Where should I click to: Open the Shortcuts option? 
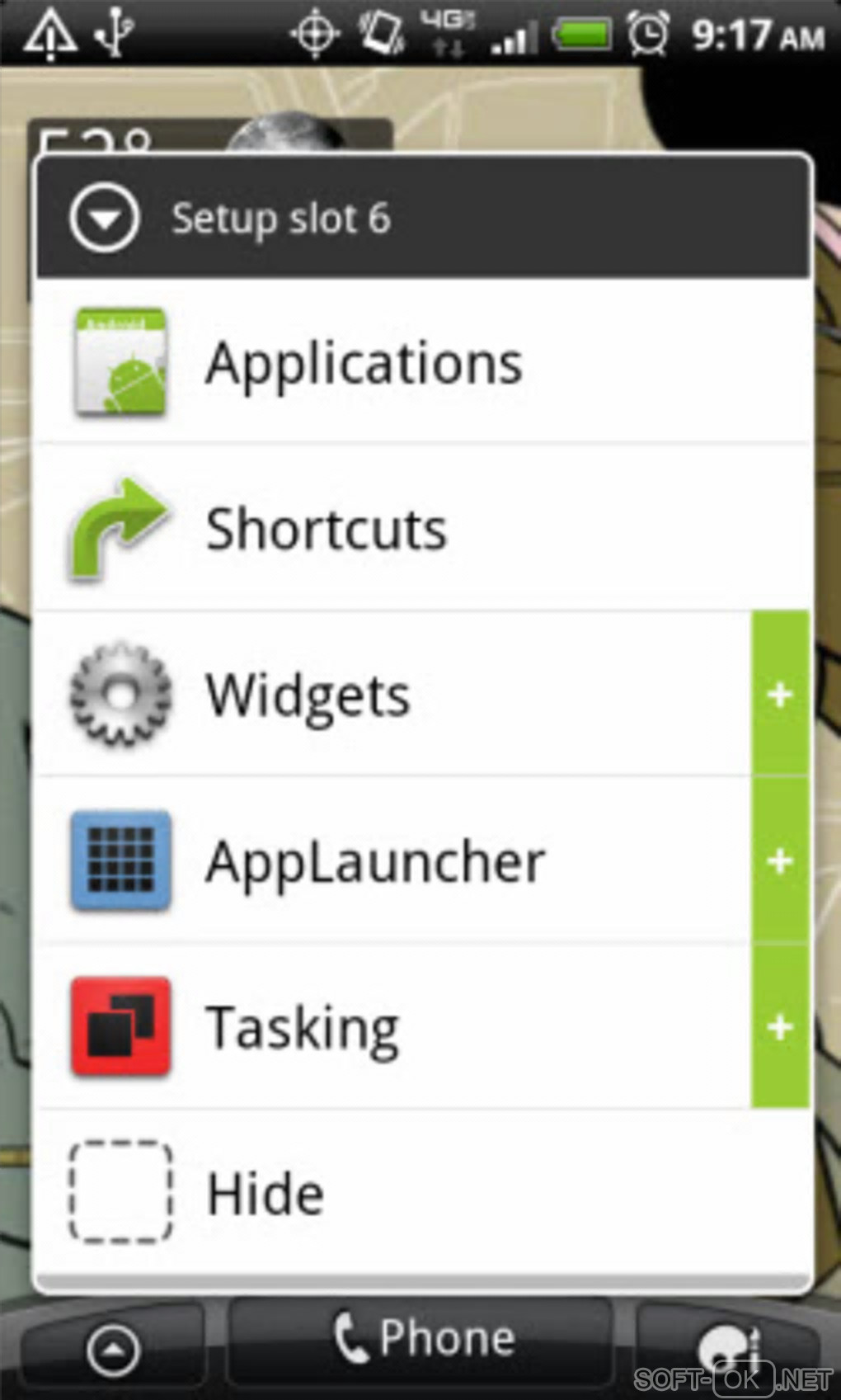point(327,529)
